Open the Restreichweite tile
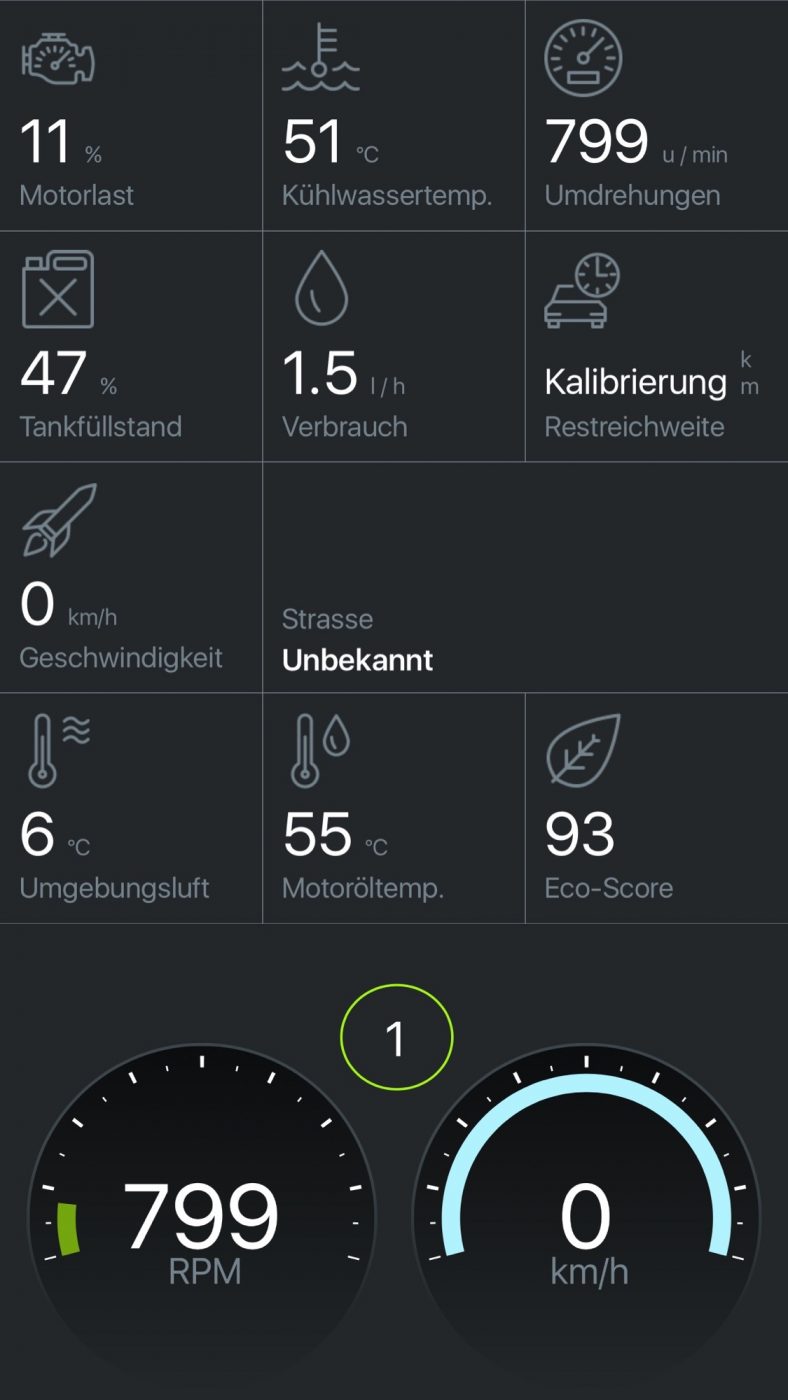Screen dimensions: 788x1400 [657, 346]
